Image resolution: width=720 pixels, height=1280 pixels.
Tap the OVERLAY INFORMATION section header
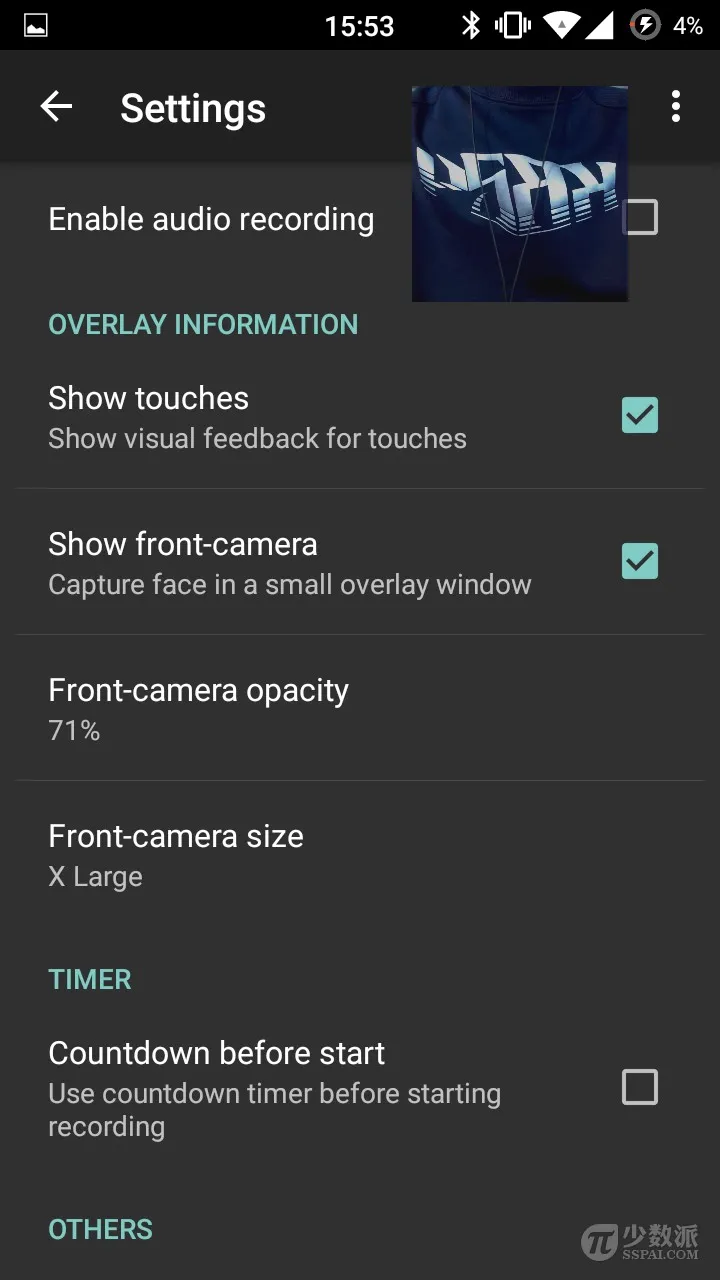(203, 324)
